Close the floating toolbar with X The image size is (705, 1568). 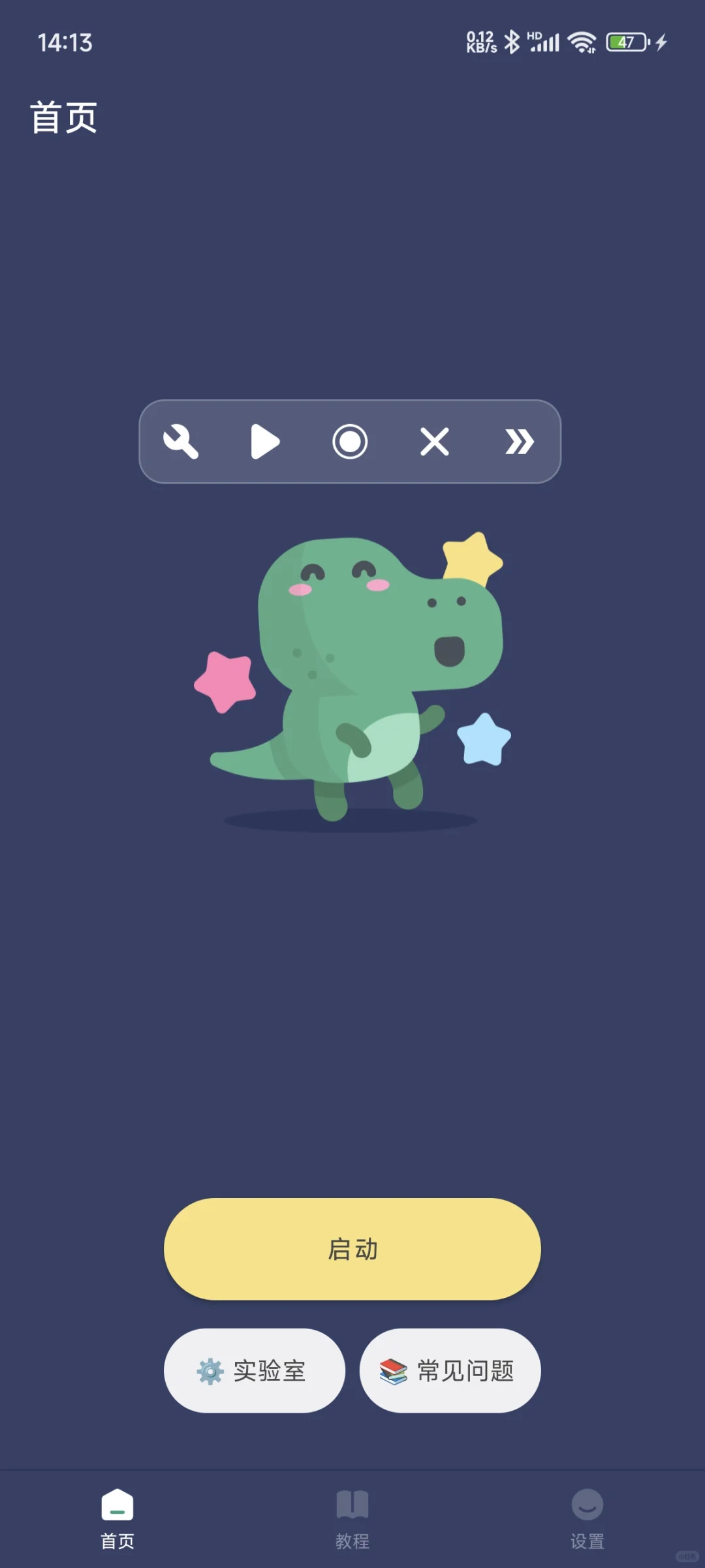pyautogui.click(x=435, y=442)
